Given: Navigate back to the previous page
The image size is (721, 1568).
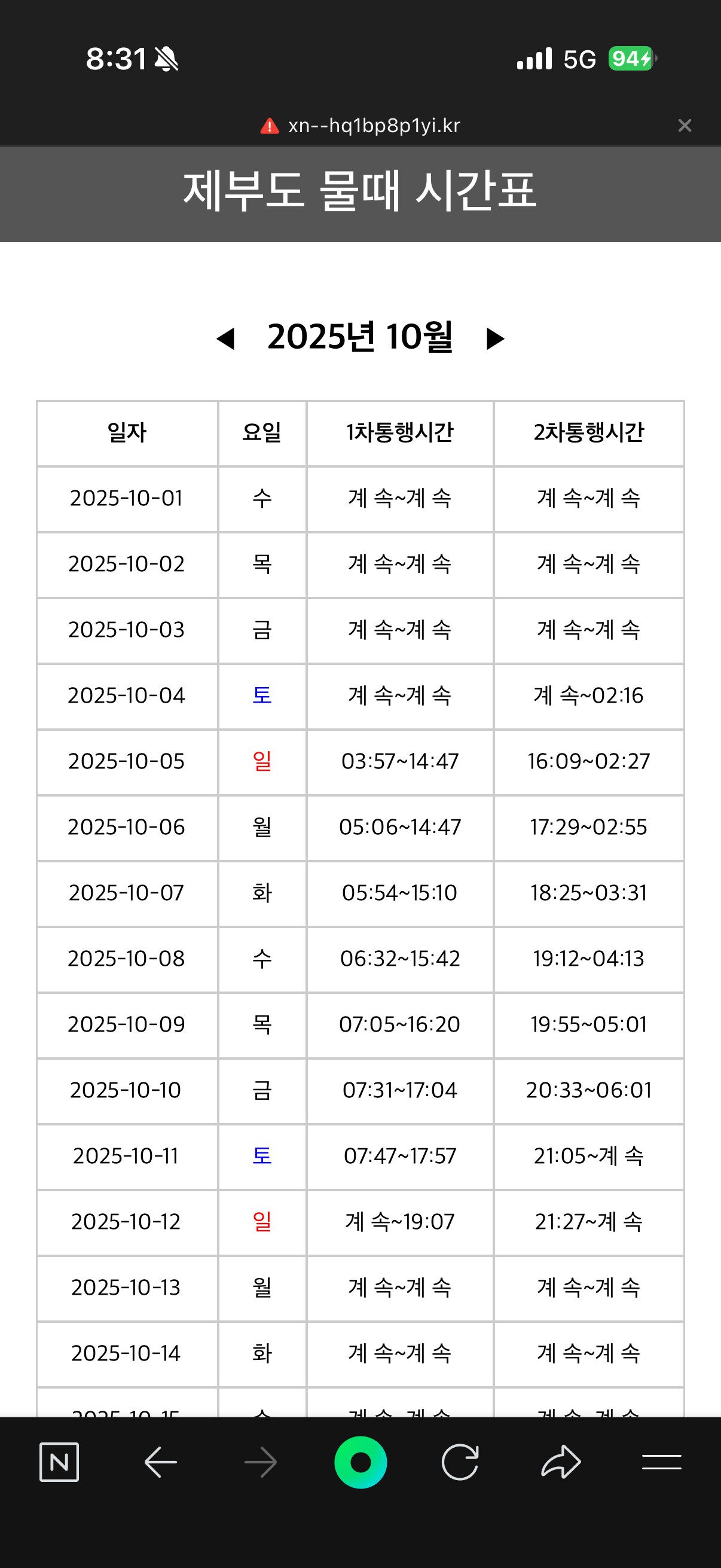Looking at the screenshot, I should pos(161,1462).
